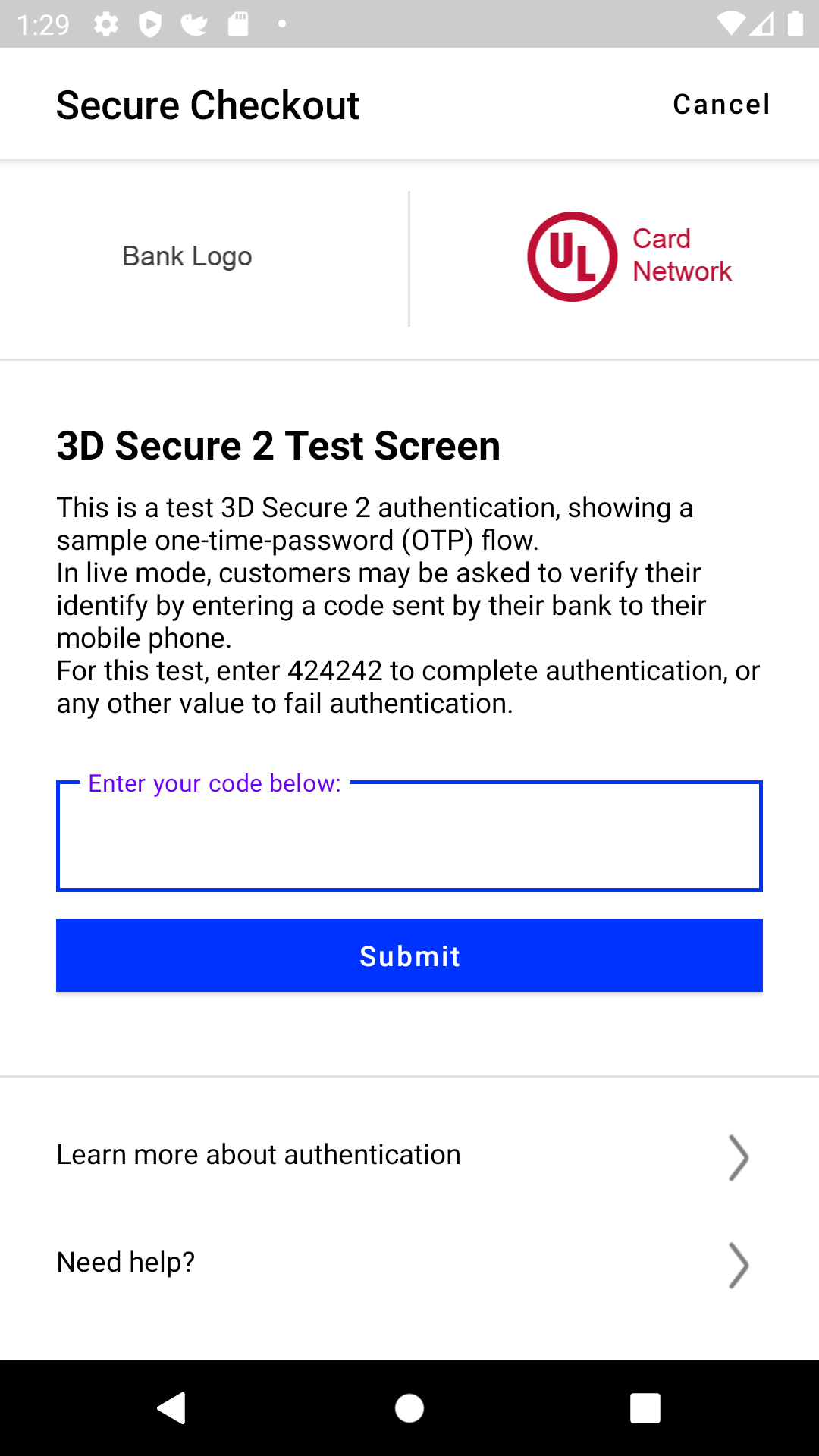Open the 'Need help?' section
819x1456 pixels.
click(409, 1263)
